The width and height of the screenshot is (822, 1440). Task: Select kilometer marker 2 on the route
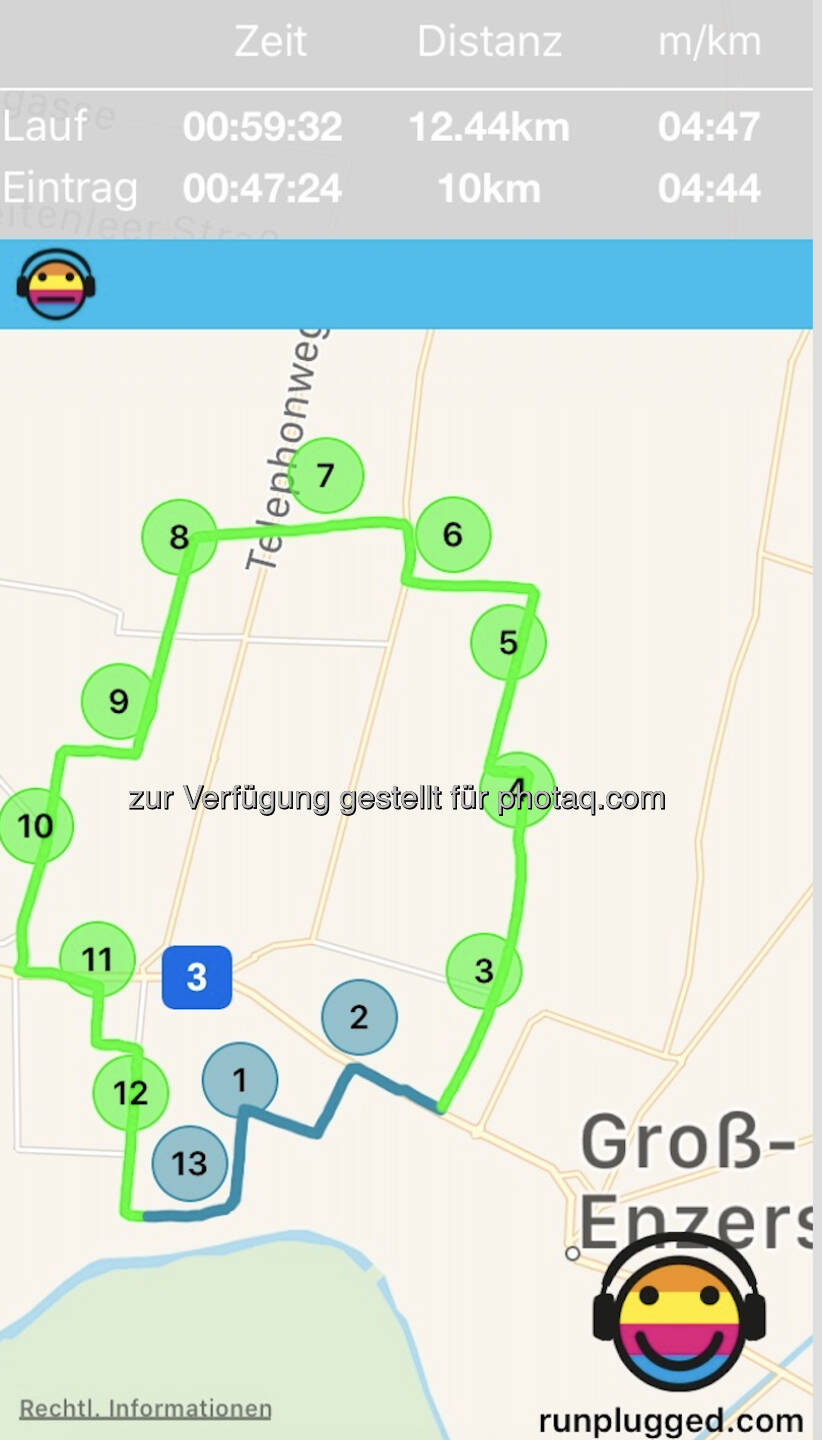(359, 1017)
